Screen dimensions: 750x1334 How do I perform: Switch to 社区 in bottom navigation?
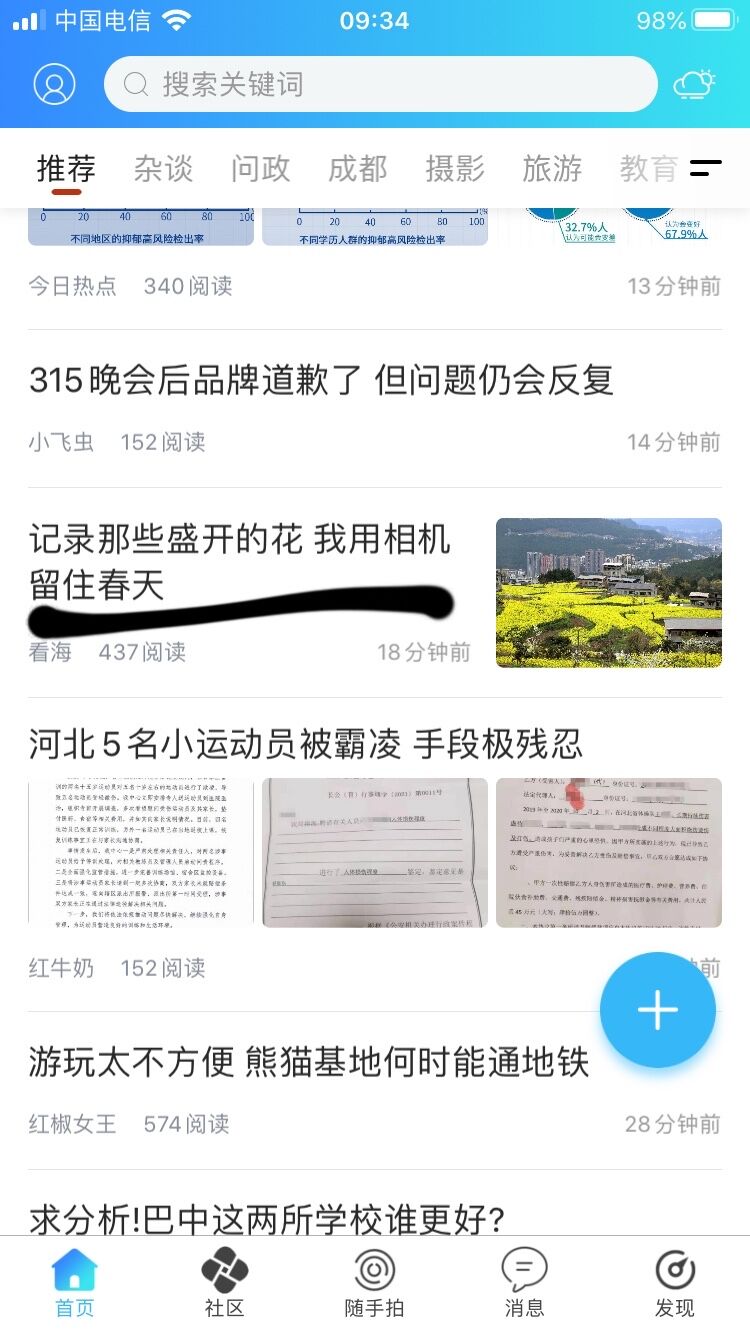click(x=224, y=1284)
